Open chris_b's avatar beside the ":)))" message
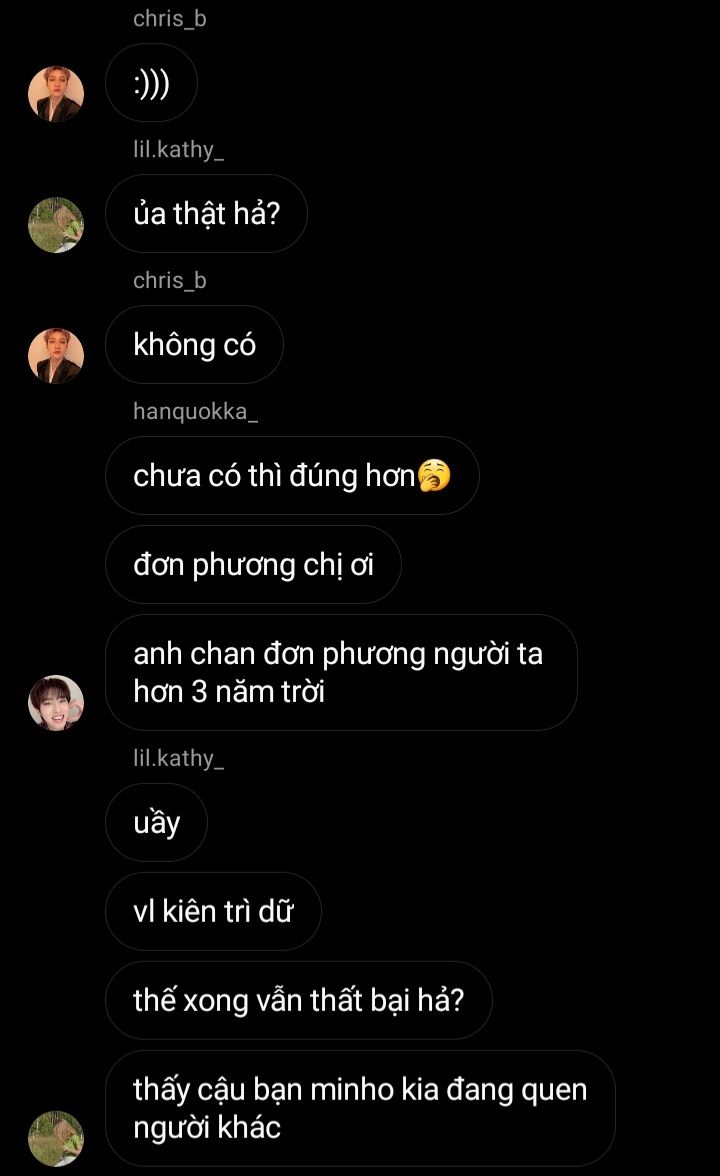Image resolution: width=720 pixels, height=1176 pixels. coord(56,94)
